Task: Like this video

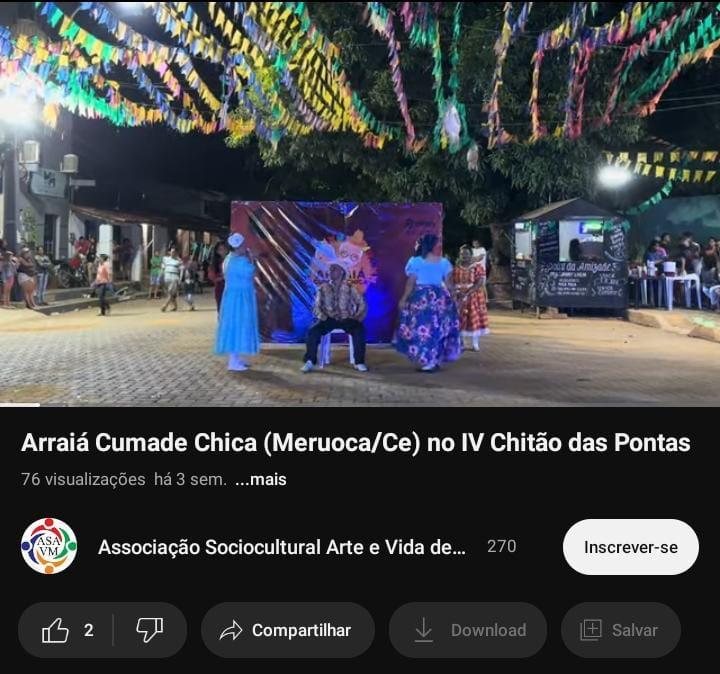Action: point(66,630)
